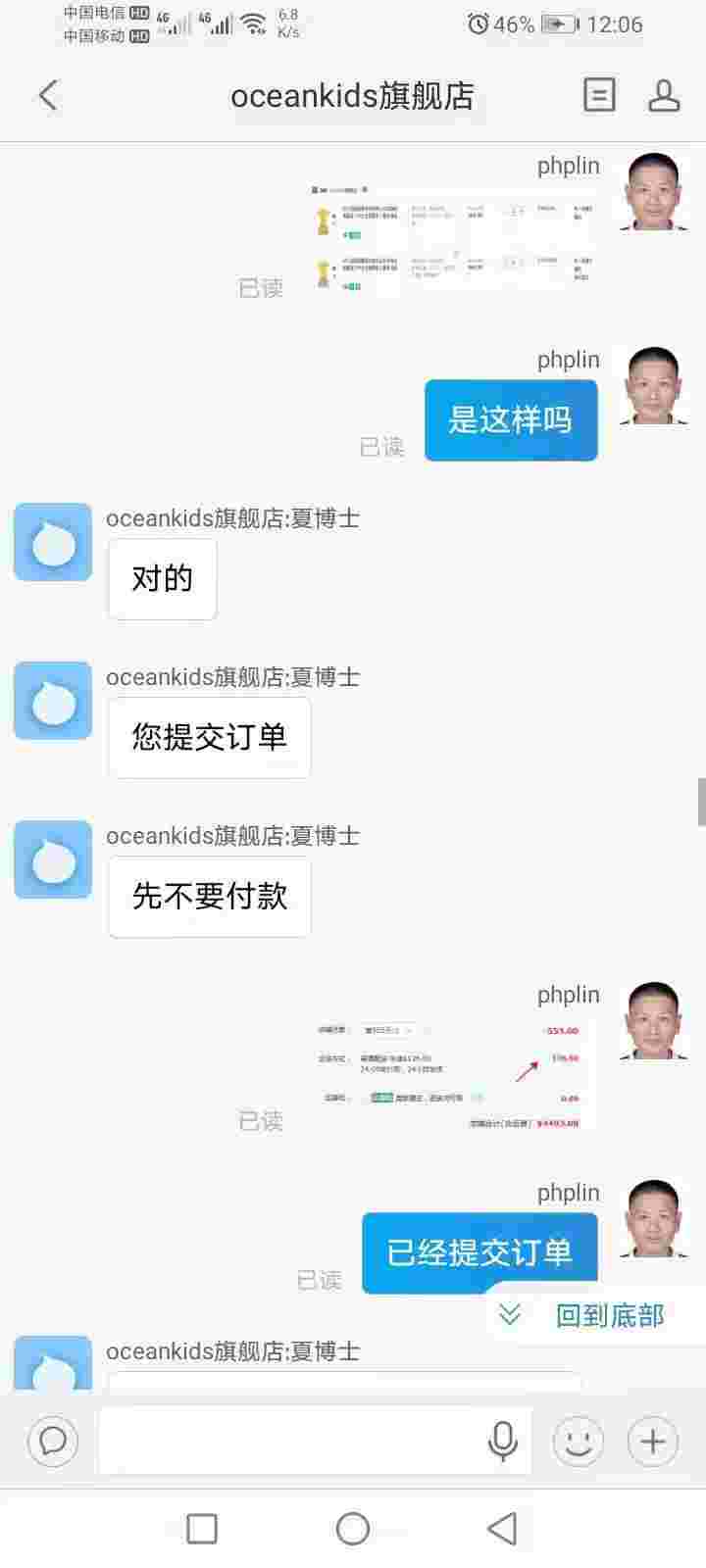Image resolution: width=706 pixels, height=1568 pixels.
Task: Open the plus attachment menu
Action: [x=653, y=1441]
